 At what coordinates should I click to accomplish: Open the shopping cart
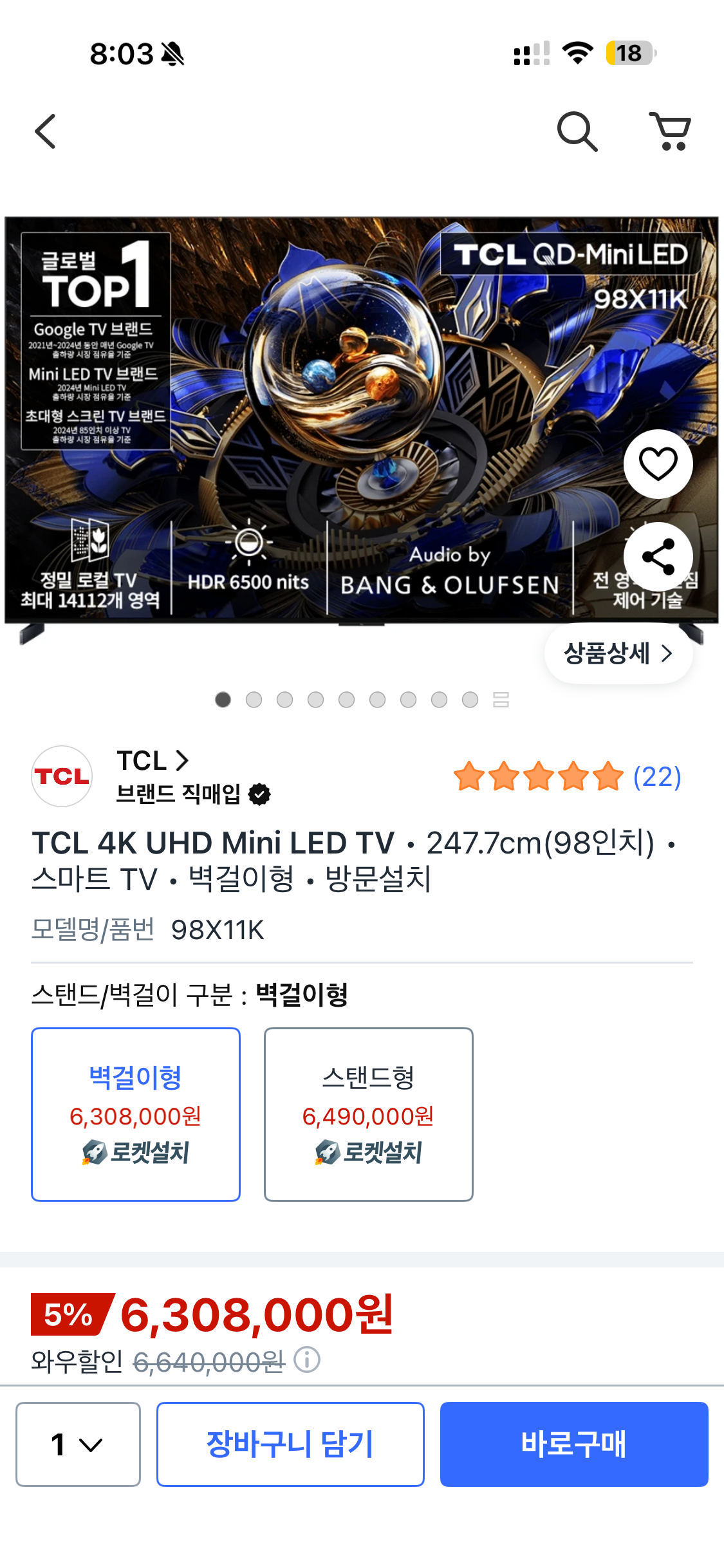point(671,131)
